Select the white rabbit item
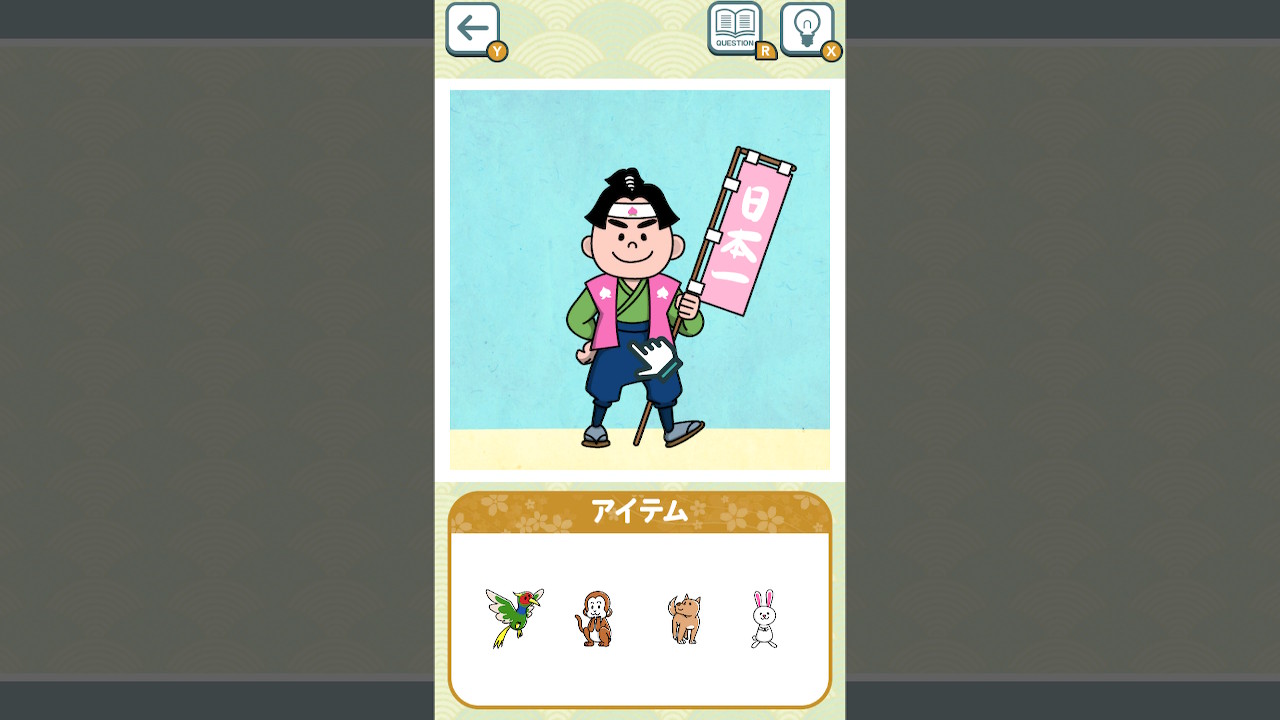1280x720 pixels. (x=764, y=618)
